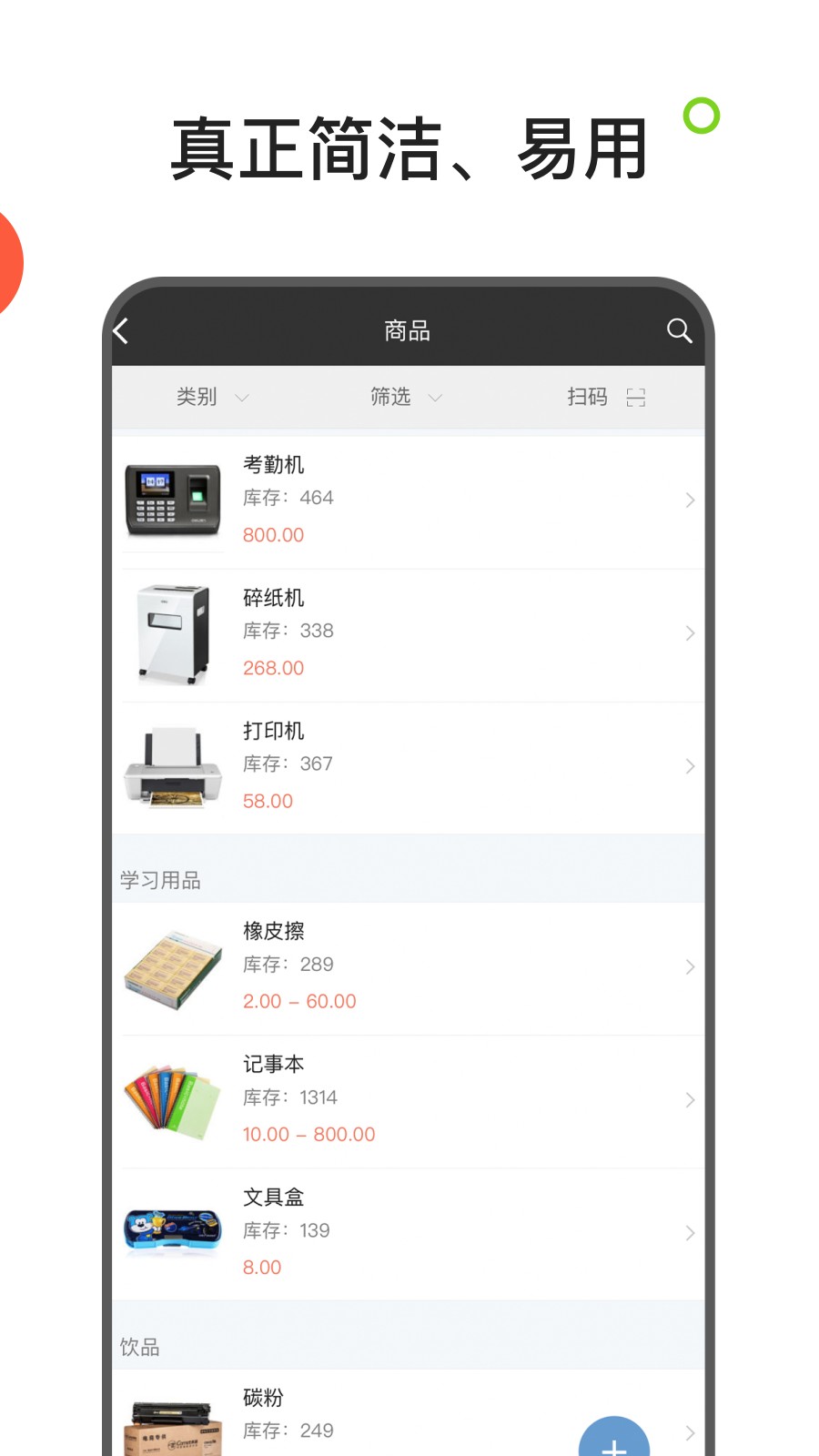The image size is (819, 1456).
Task: Open 打印机 details via its right chevron
Action: point(689,765)
